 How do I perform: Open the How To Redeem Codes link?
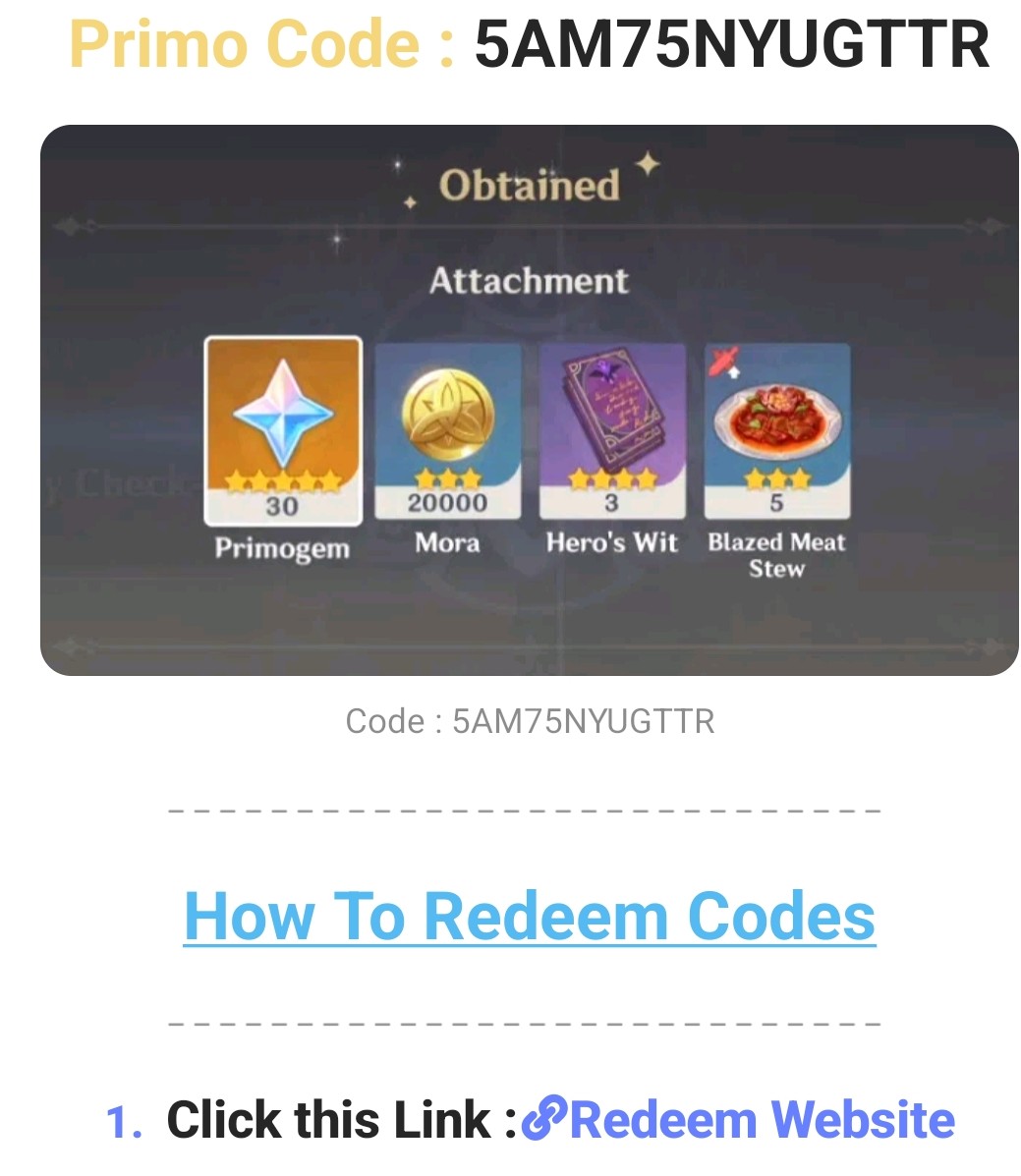coord(529,916)
